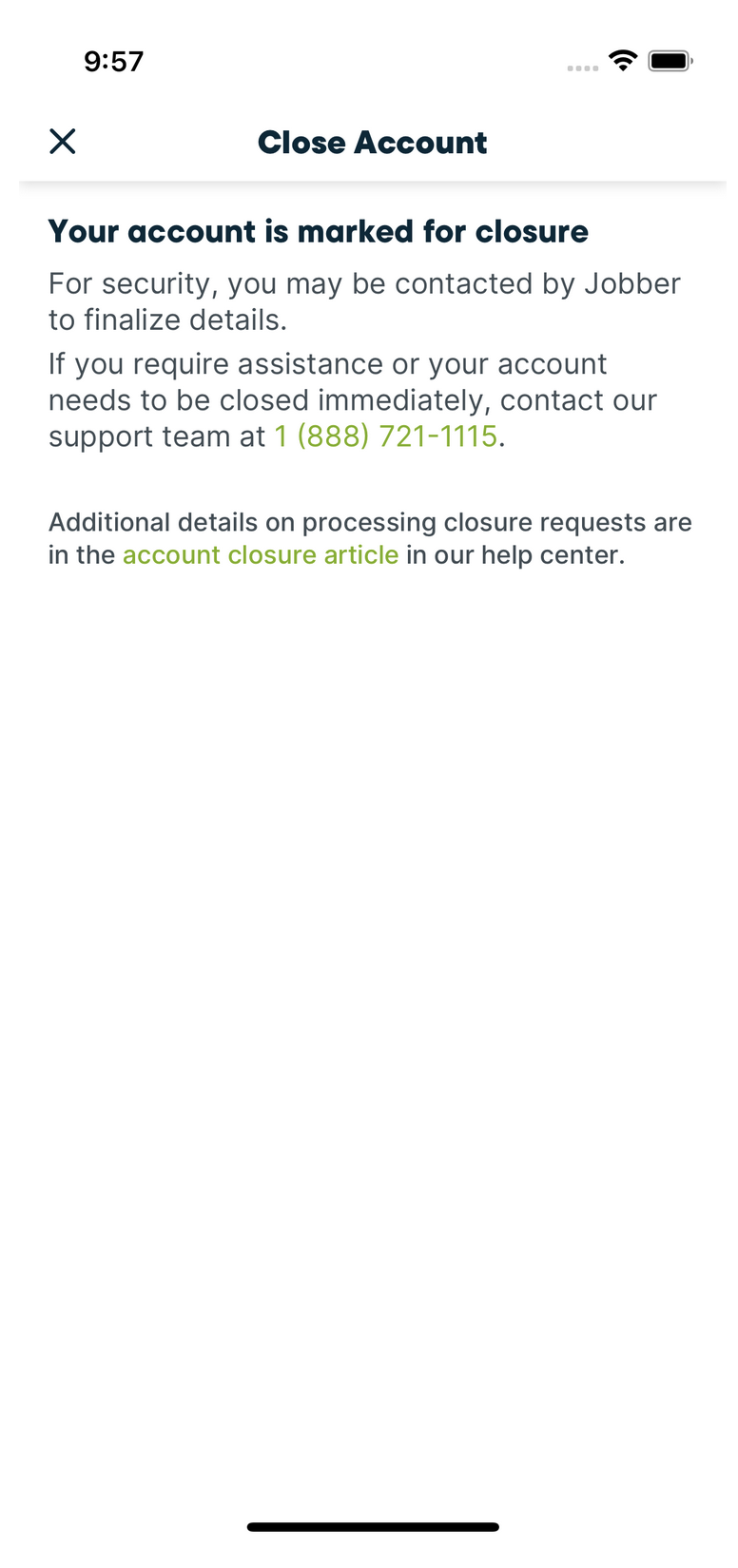Image resolution: width=738 pixels, height=1568 pixels.
Task: Close the Close Account screen
Action: [x=63, y=142]
